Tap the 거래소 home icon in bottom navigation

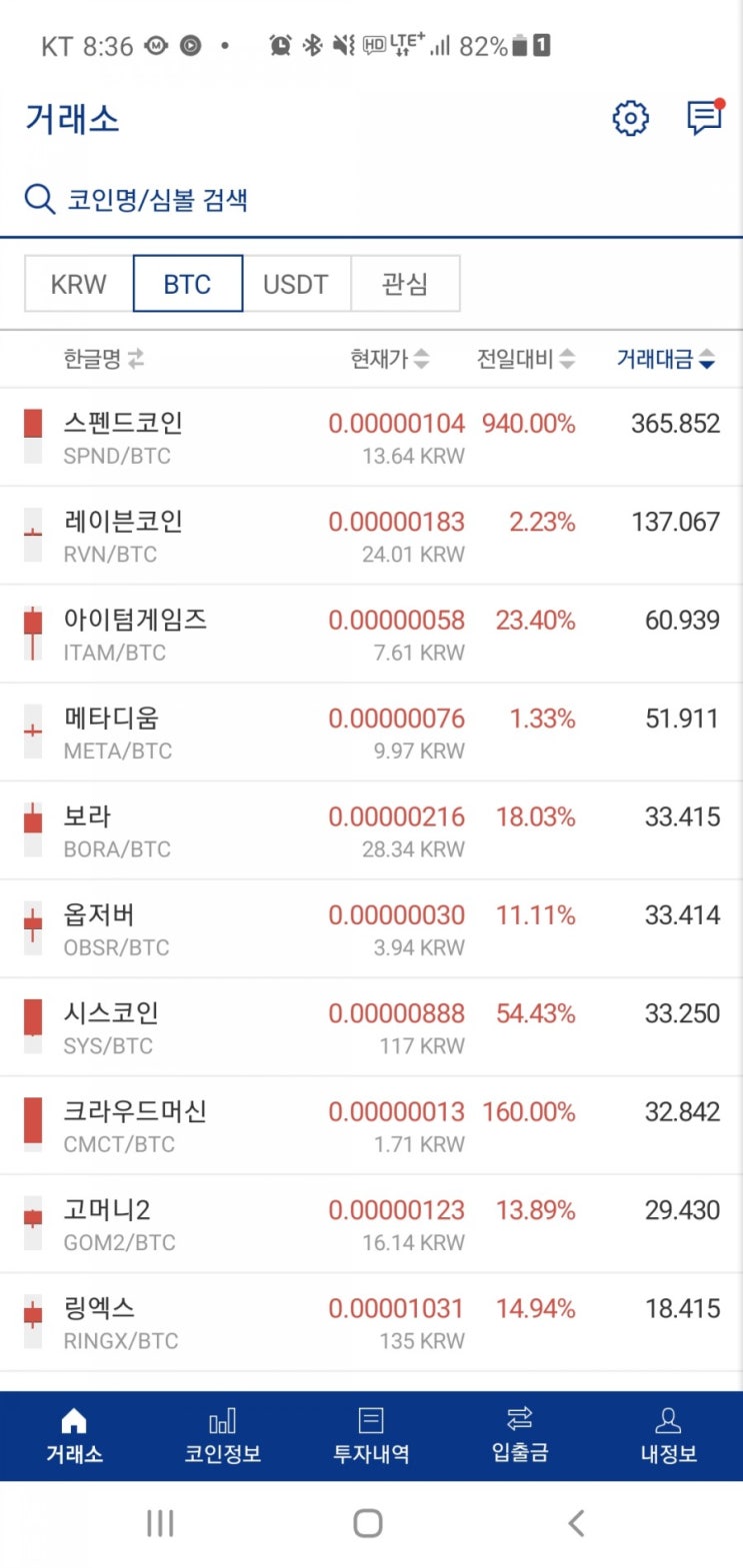pyautogui.click(x=74, y=1433)
